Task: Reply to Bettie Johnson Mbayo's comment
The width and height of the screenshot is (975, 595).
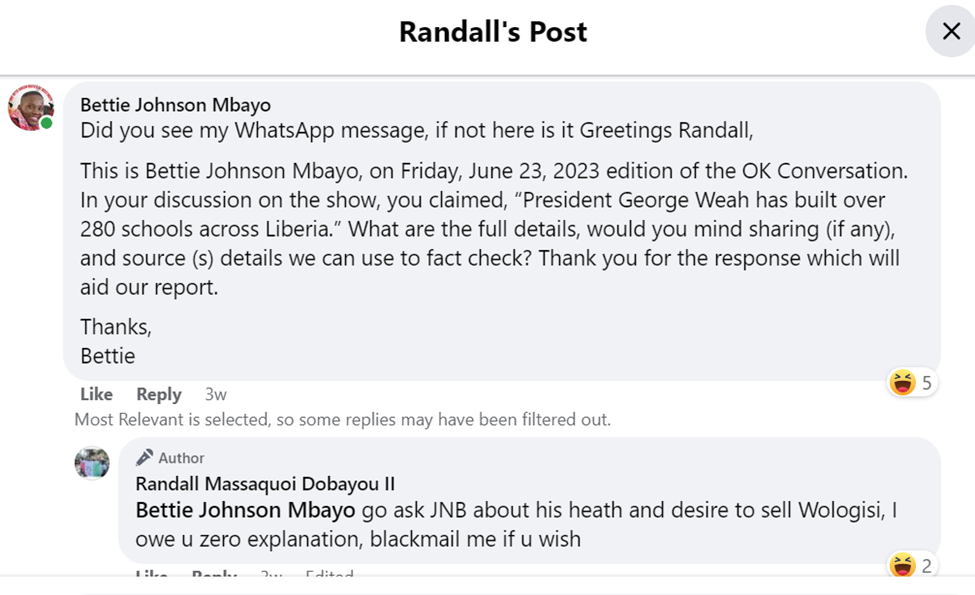Action: pos(159,394)
